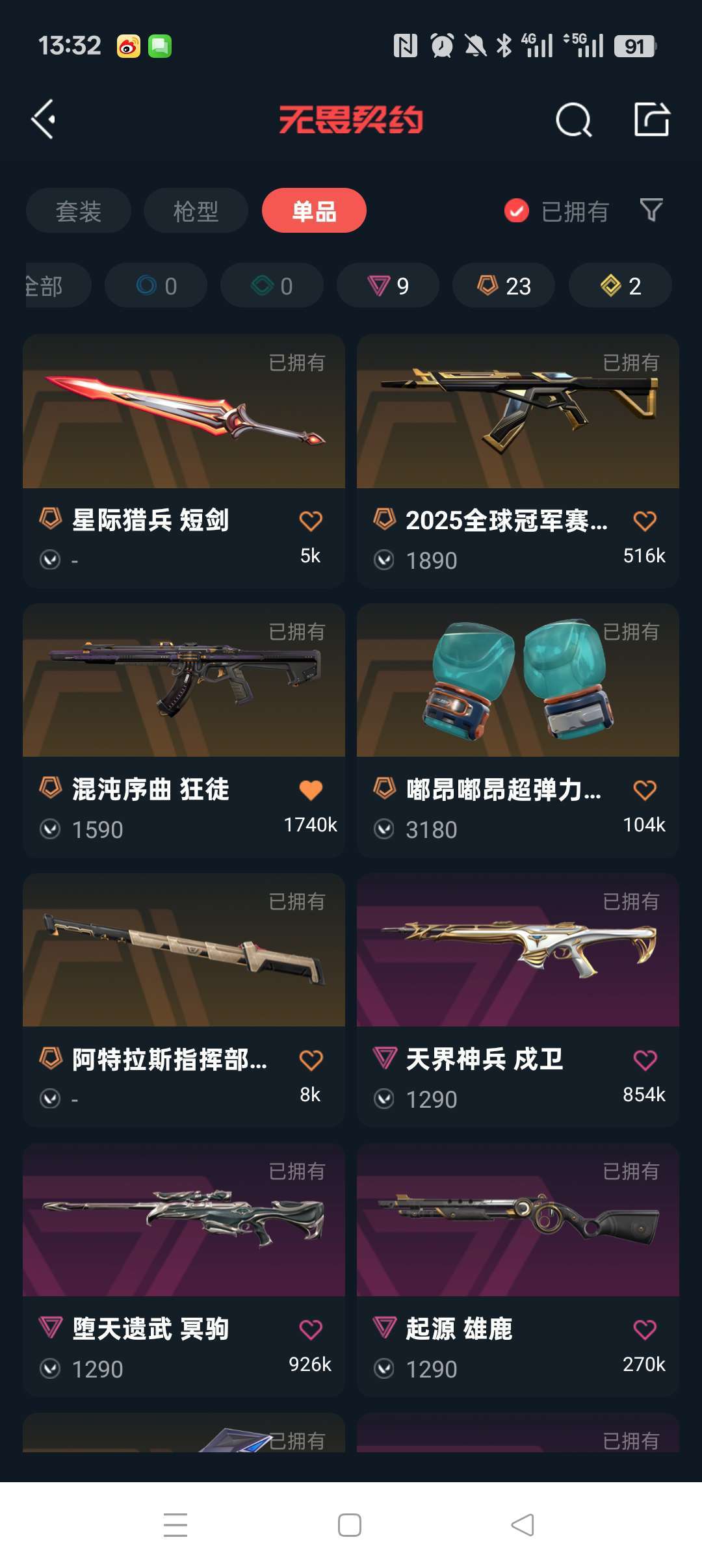
Task: Uncheck the 已拥有 filter checkbox
Action: 517,211
